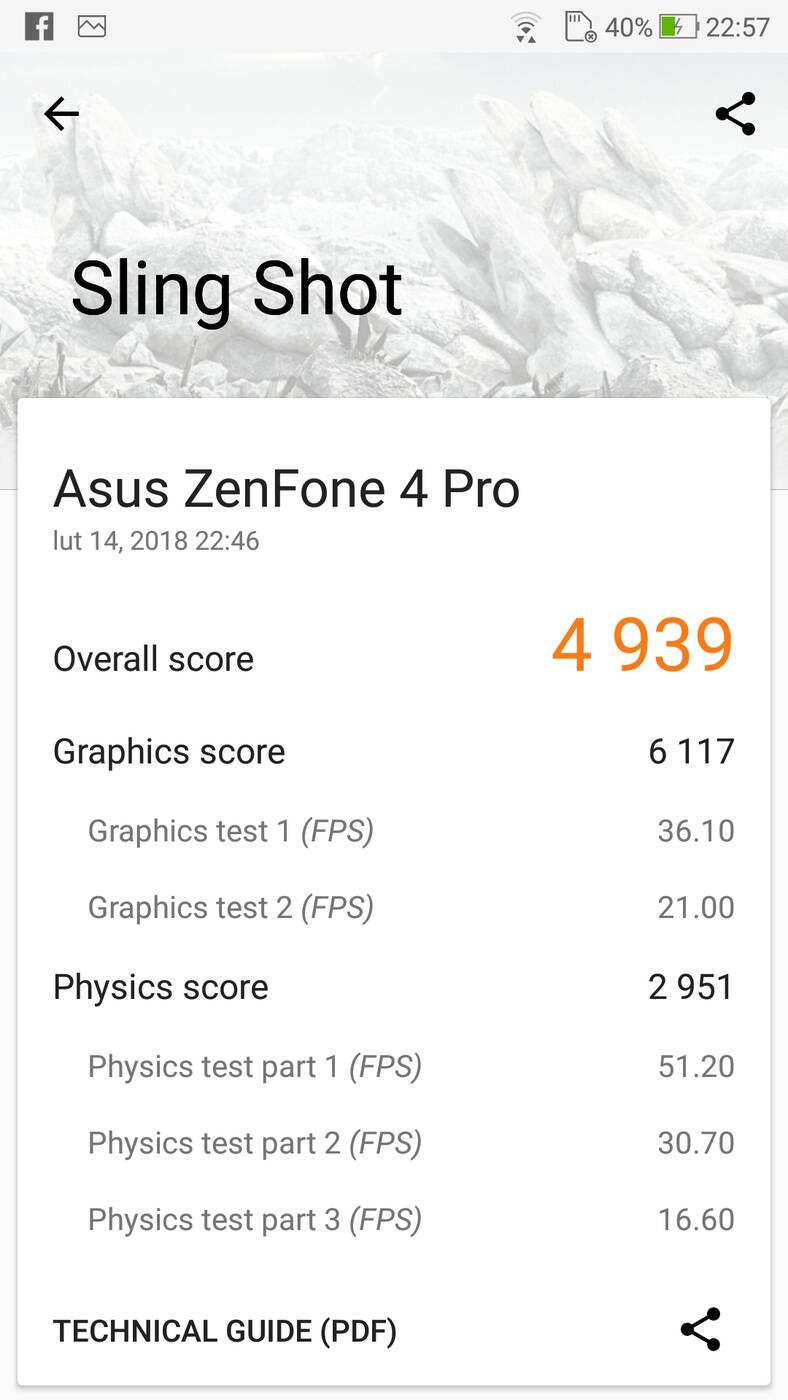The width and height of the screenshot is (788, 1400).
Task: Open the share icon at top right
Action: point(734,113)
